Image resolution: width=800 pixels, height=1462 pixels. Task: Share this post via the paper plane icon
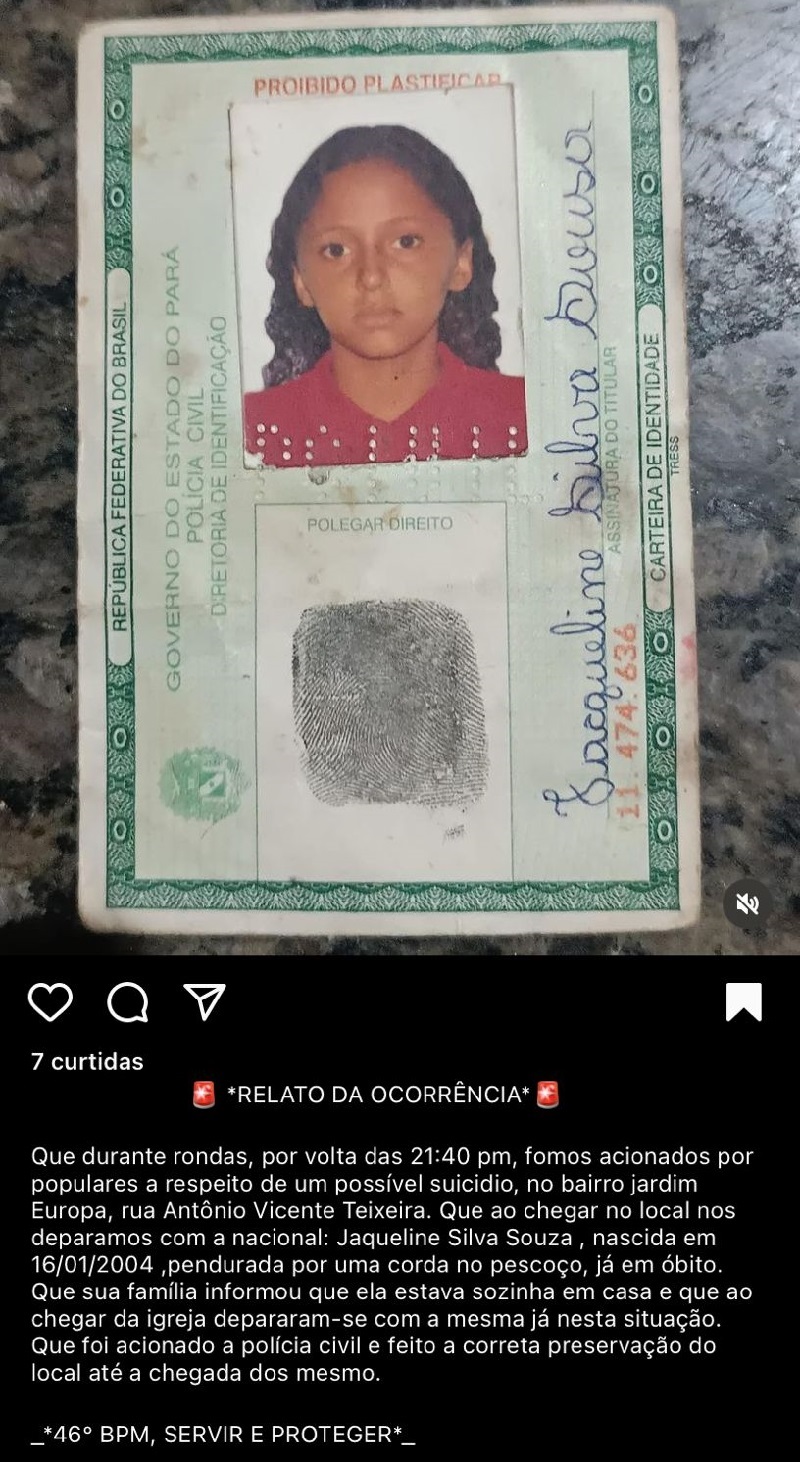coord(204,1001)
